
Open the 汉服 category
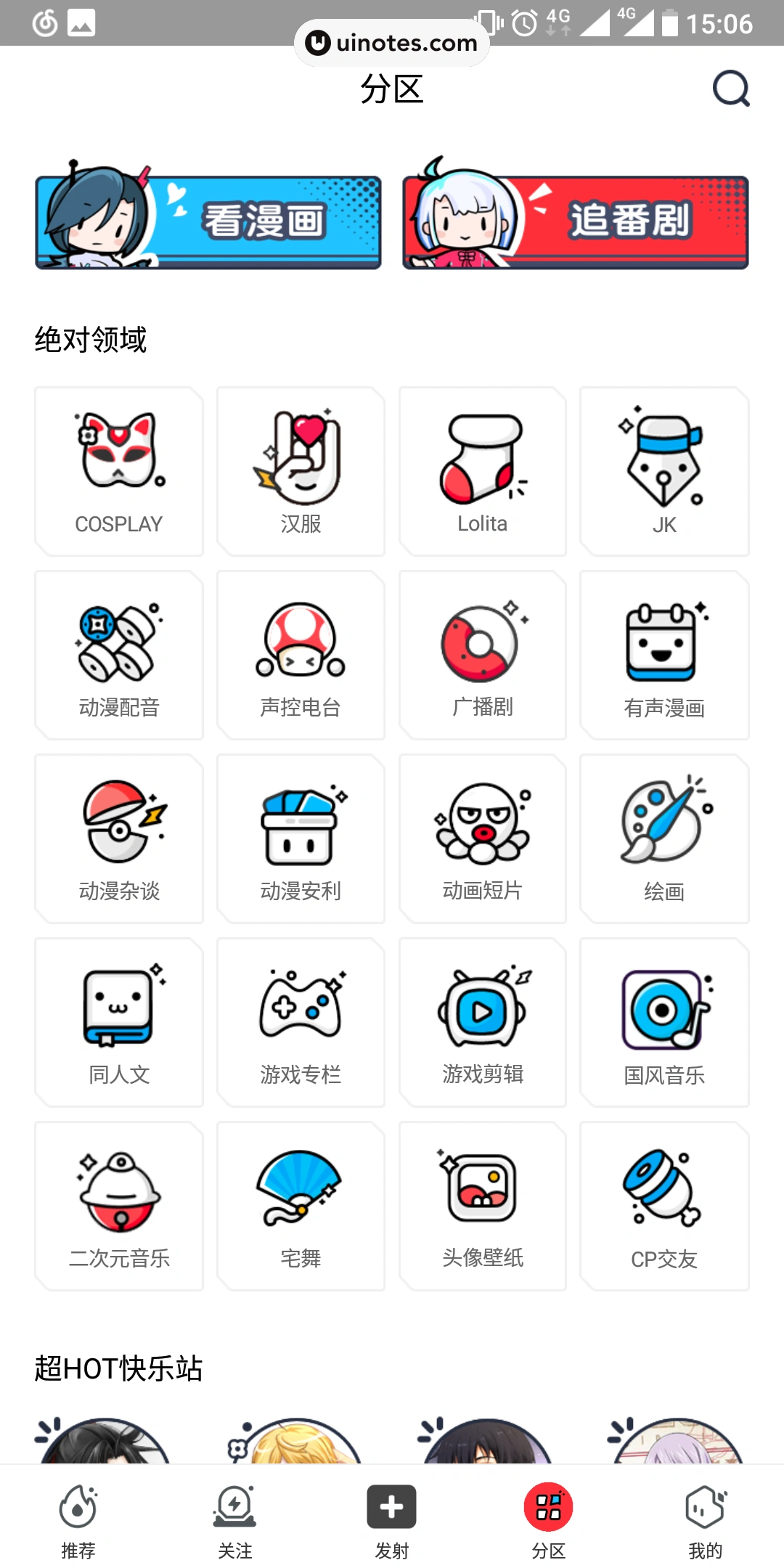pos(301,472)
